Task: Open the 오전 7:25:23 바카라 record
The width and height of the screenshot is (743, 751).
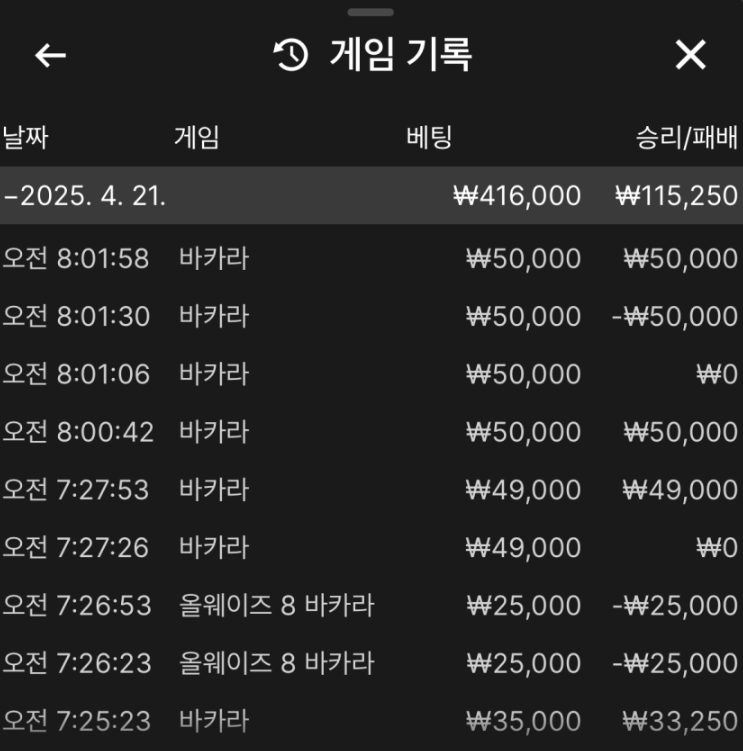Action: pos(370,721)
